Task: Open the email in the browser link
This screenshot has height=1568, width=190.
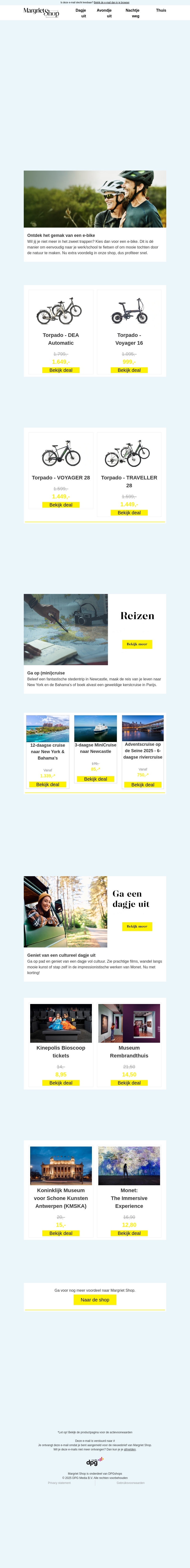Action: point(111,2)
